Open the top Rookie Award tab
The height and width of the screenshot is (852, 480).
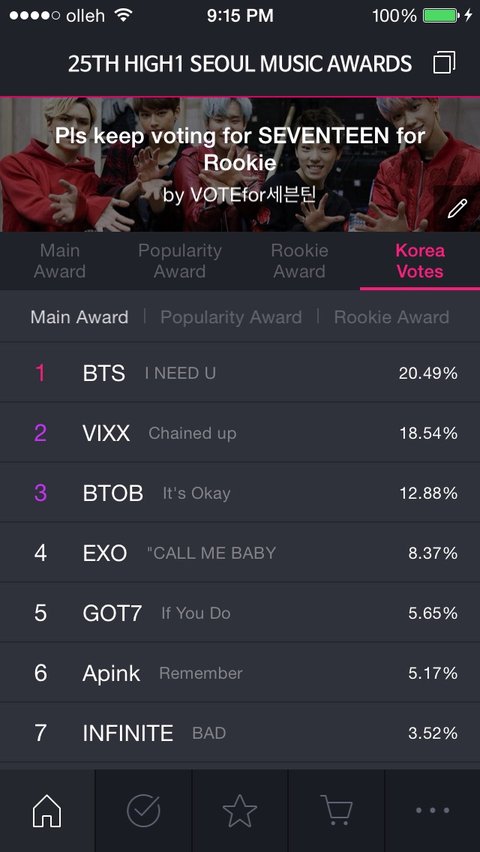coord(300,261)
